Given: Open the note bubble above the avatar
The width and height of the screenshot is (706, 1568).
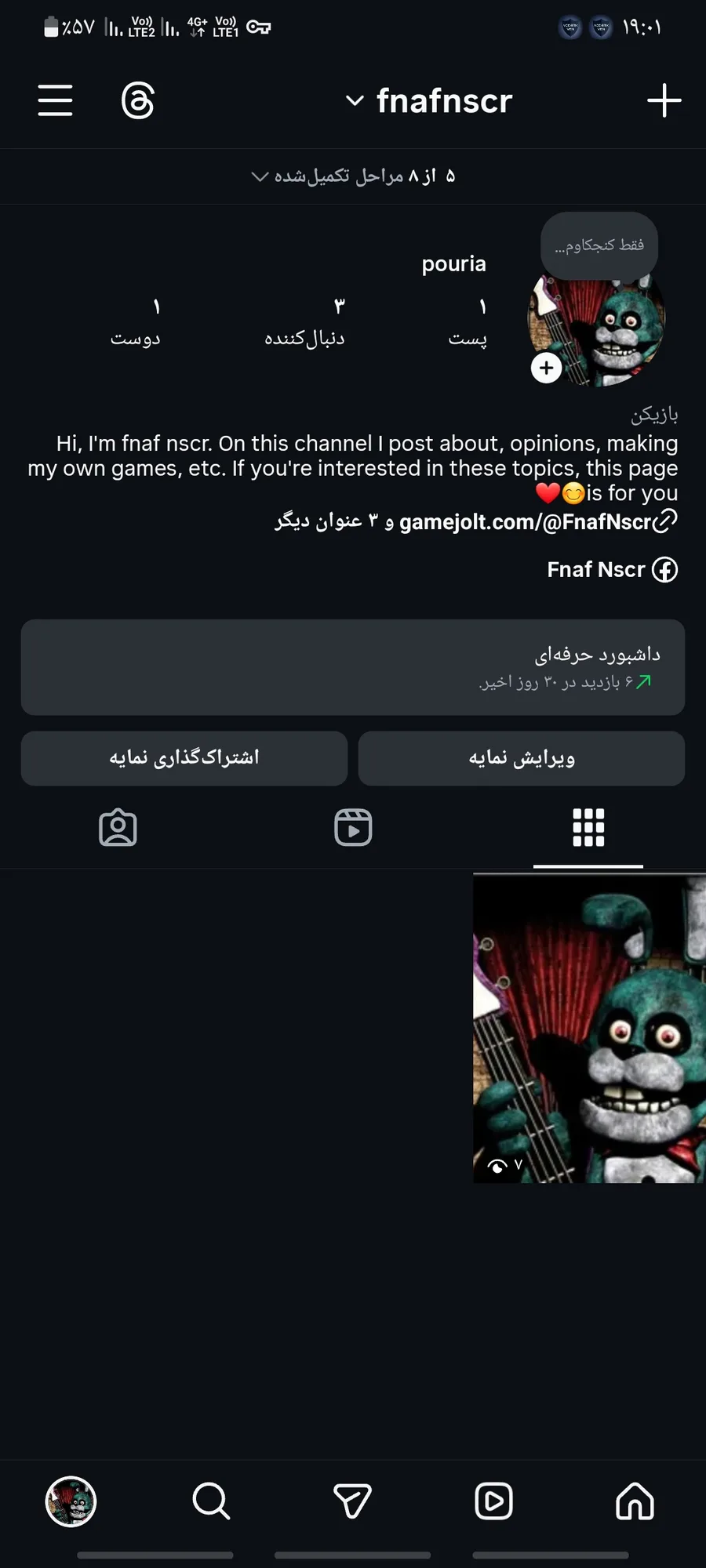Looking at the screenshot, I should (x=599, y=245).
